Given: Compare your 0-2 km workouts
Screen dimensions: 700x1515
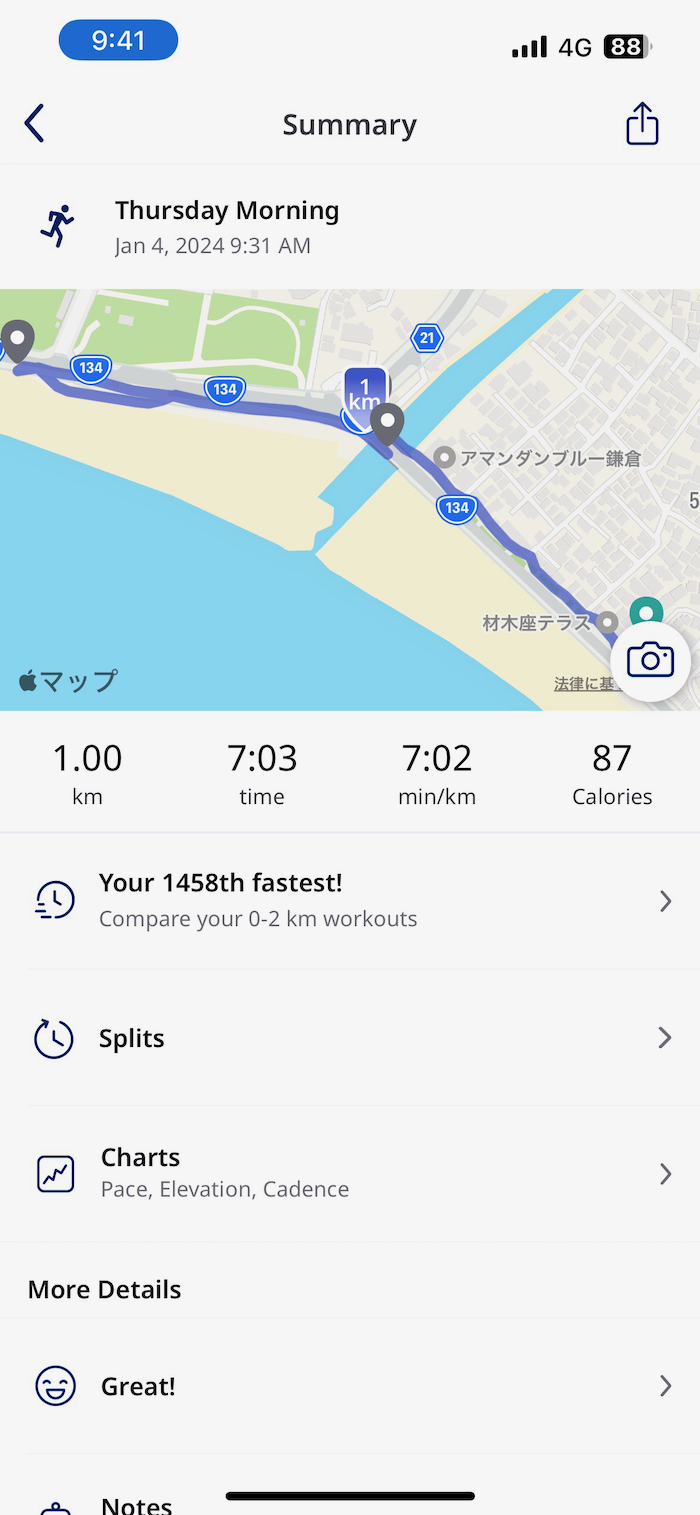Looking at the screenshot, I should pyautogui.click(x=350, y=900).
